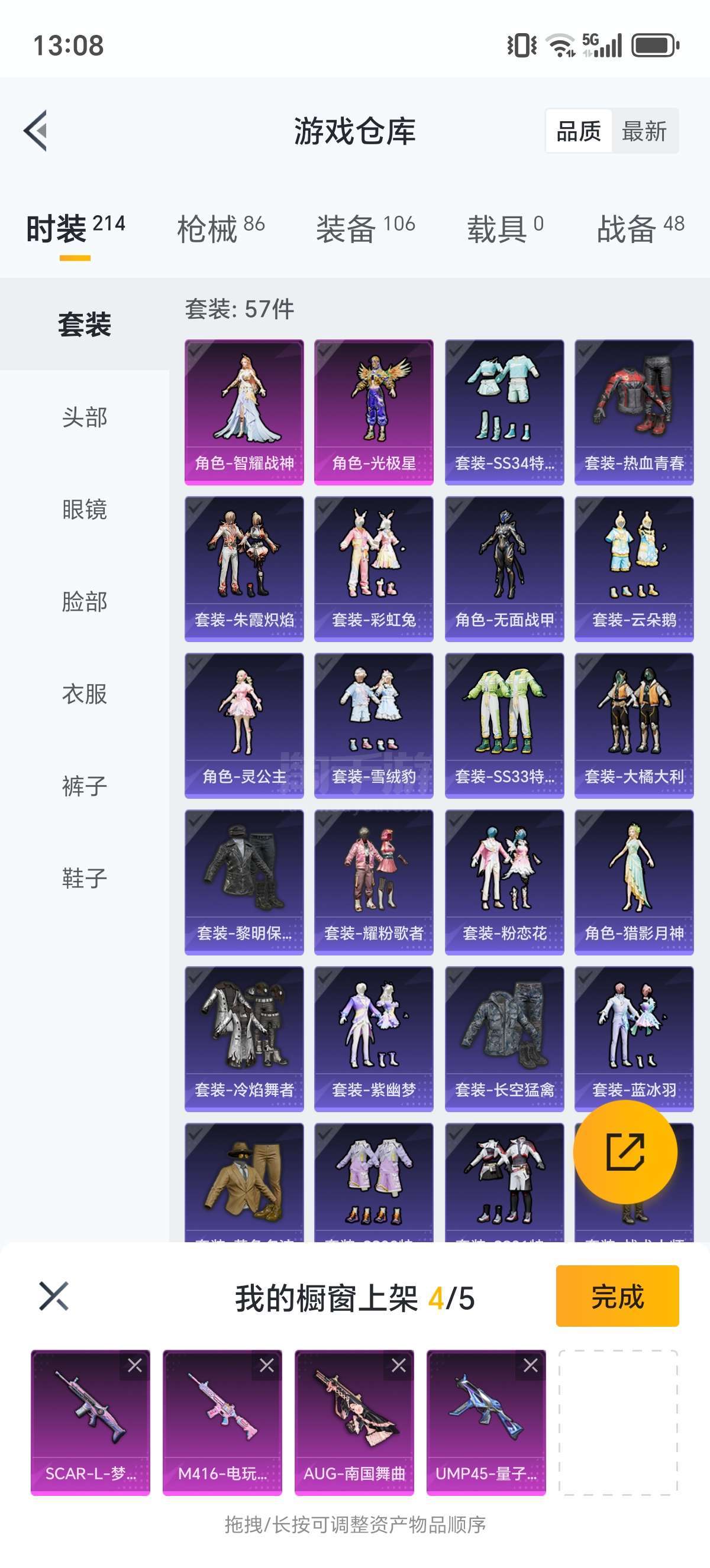Image resolution: width=710 pixels, height=1568 pixels.
Task: Select the 头部 category in the sidebar
Action: [x=85, y=417]
